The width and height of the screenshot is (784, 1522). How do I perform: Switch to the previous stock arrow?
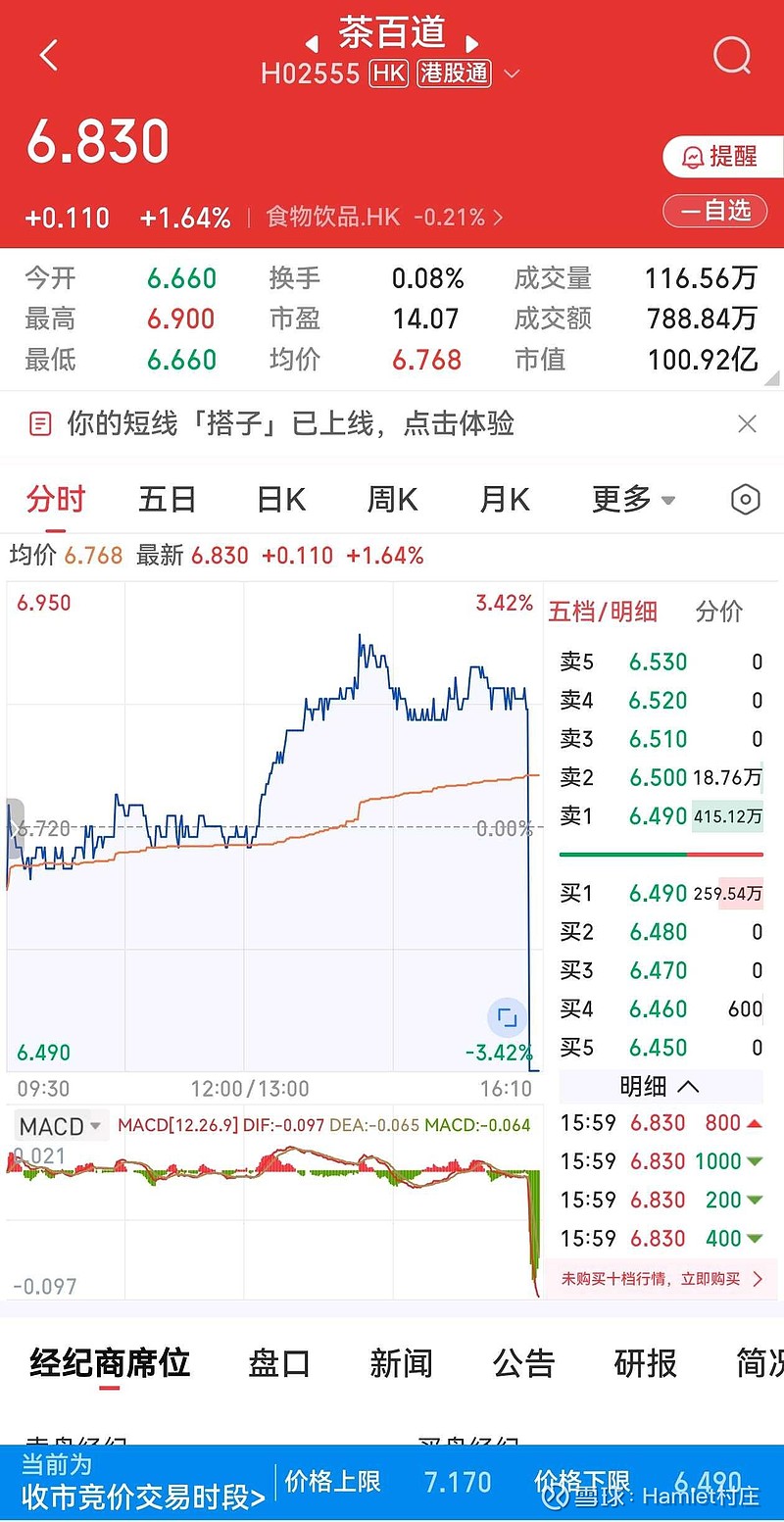coord(312,43)
